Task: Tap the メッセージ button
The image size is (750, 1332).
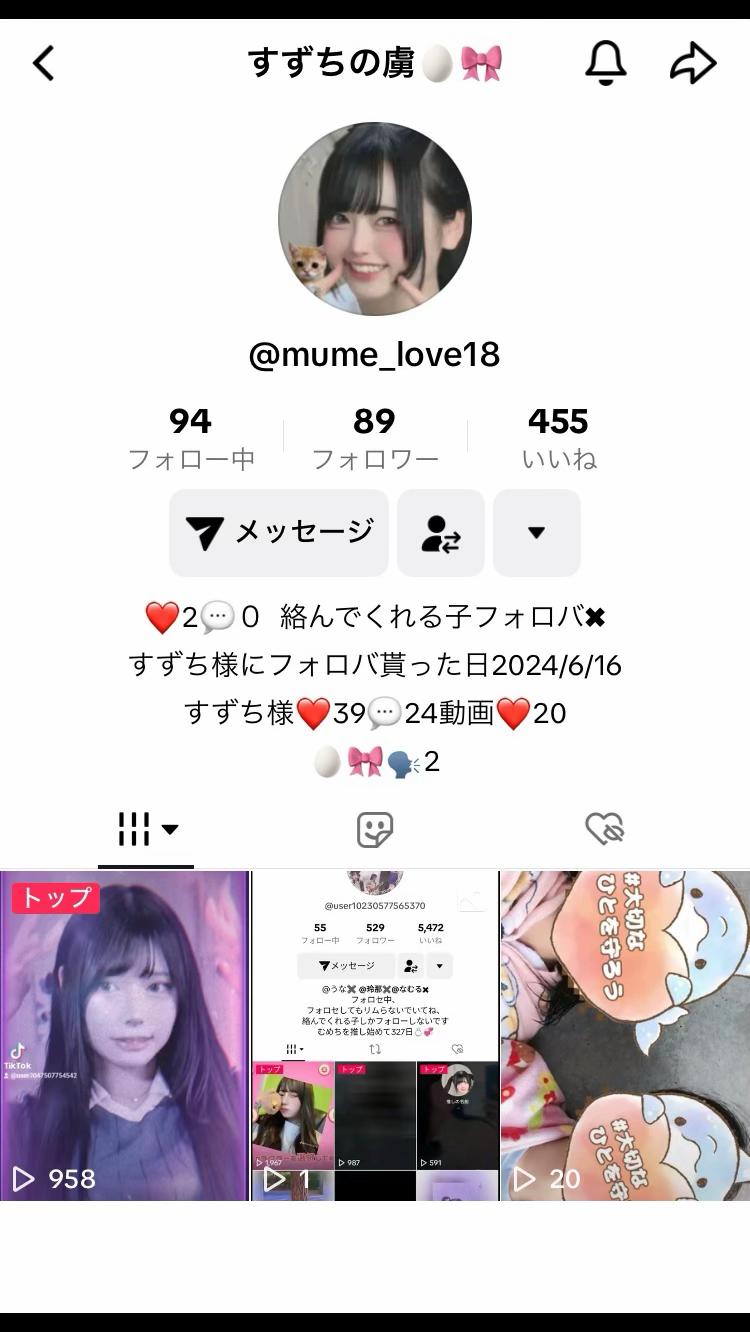Action: pyautogui.click(x=279, y=533)
